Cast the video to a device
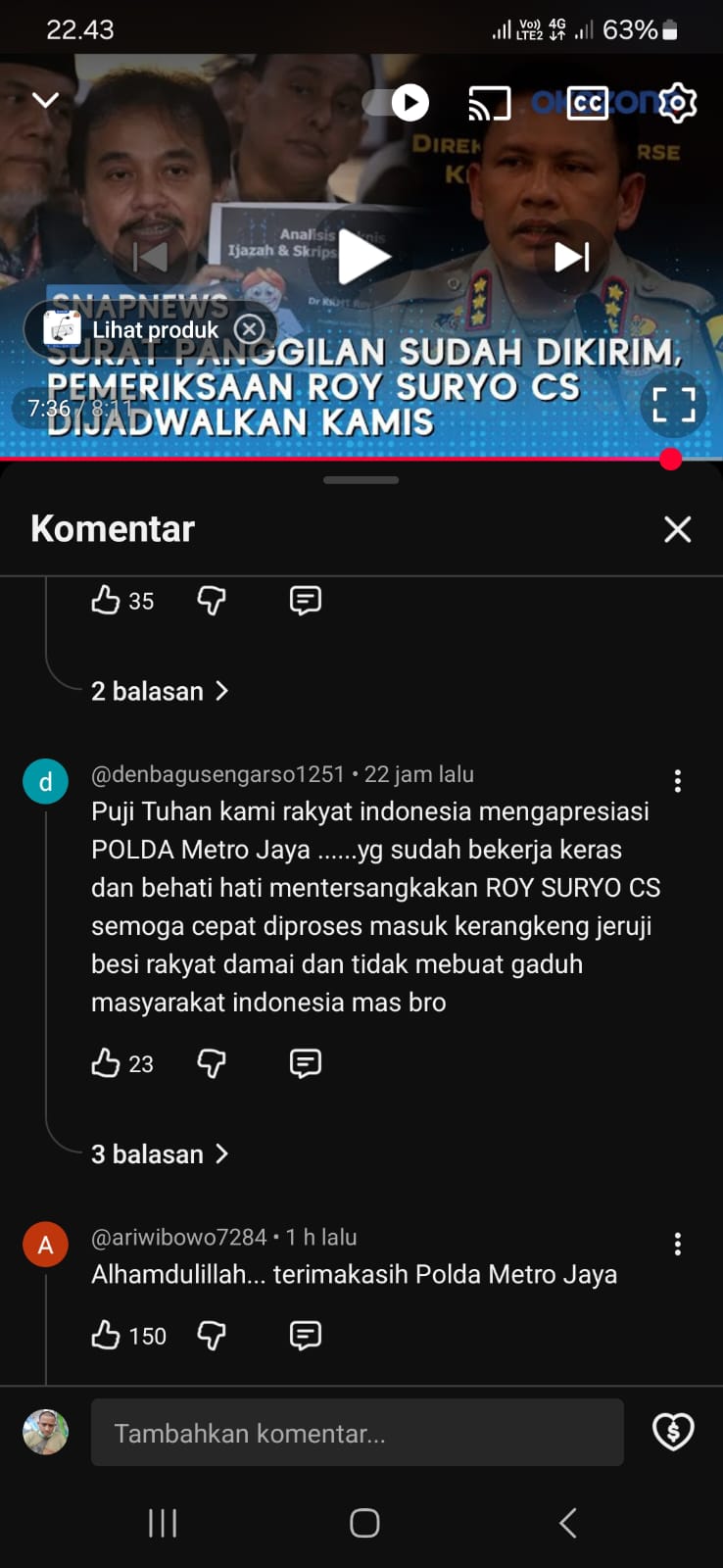The width and height of the screenshot is (723, 1568). [489, 103]
